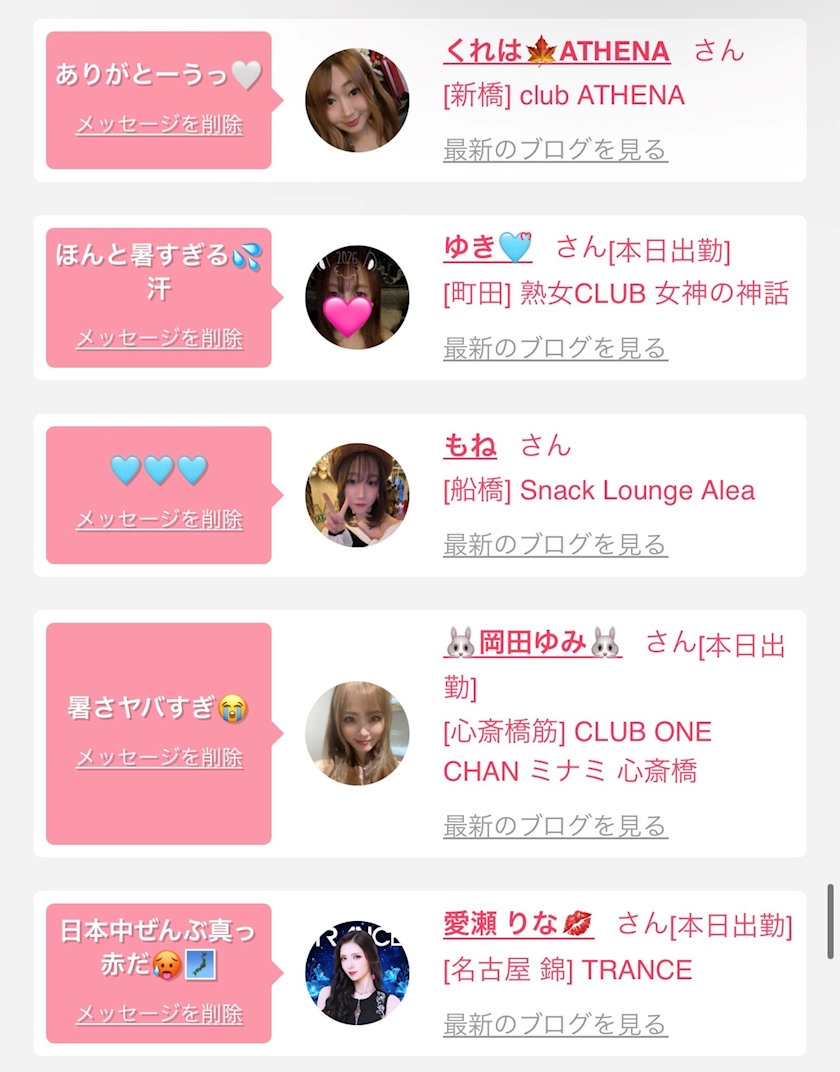Open くれは ATHENA's profile link
The height and width of the screenshot is (1072, 840).
click(x=556, y=51)
